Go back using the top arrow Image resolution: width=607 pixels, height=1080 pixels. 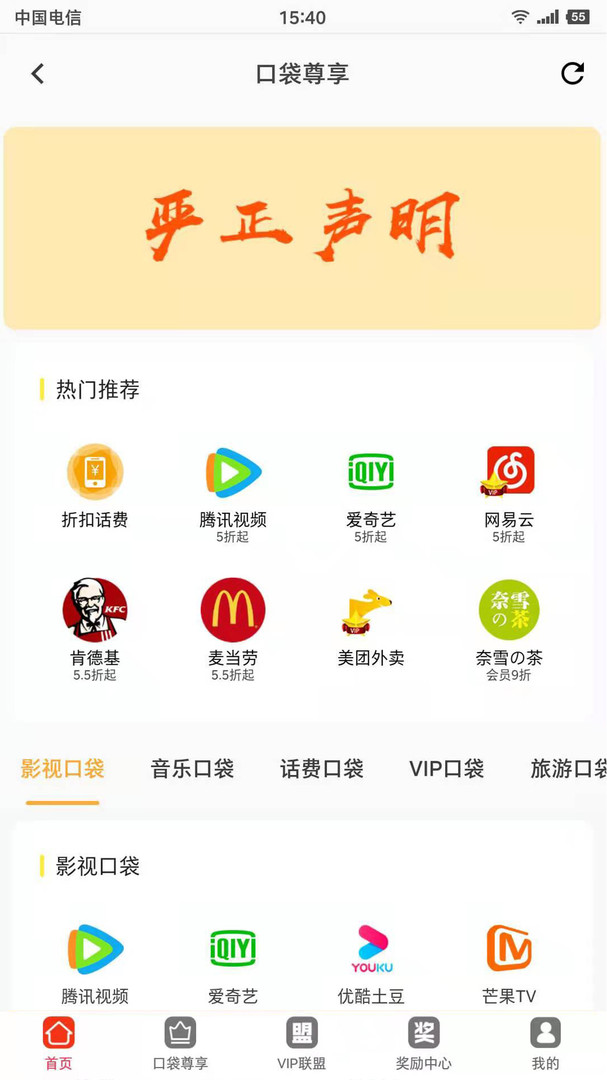coord(38,73)
